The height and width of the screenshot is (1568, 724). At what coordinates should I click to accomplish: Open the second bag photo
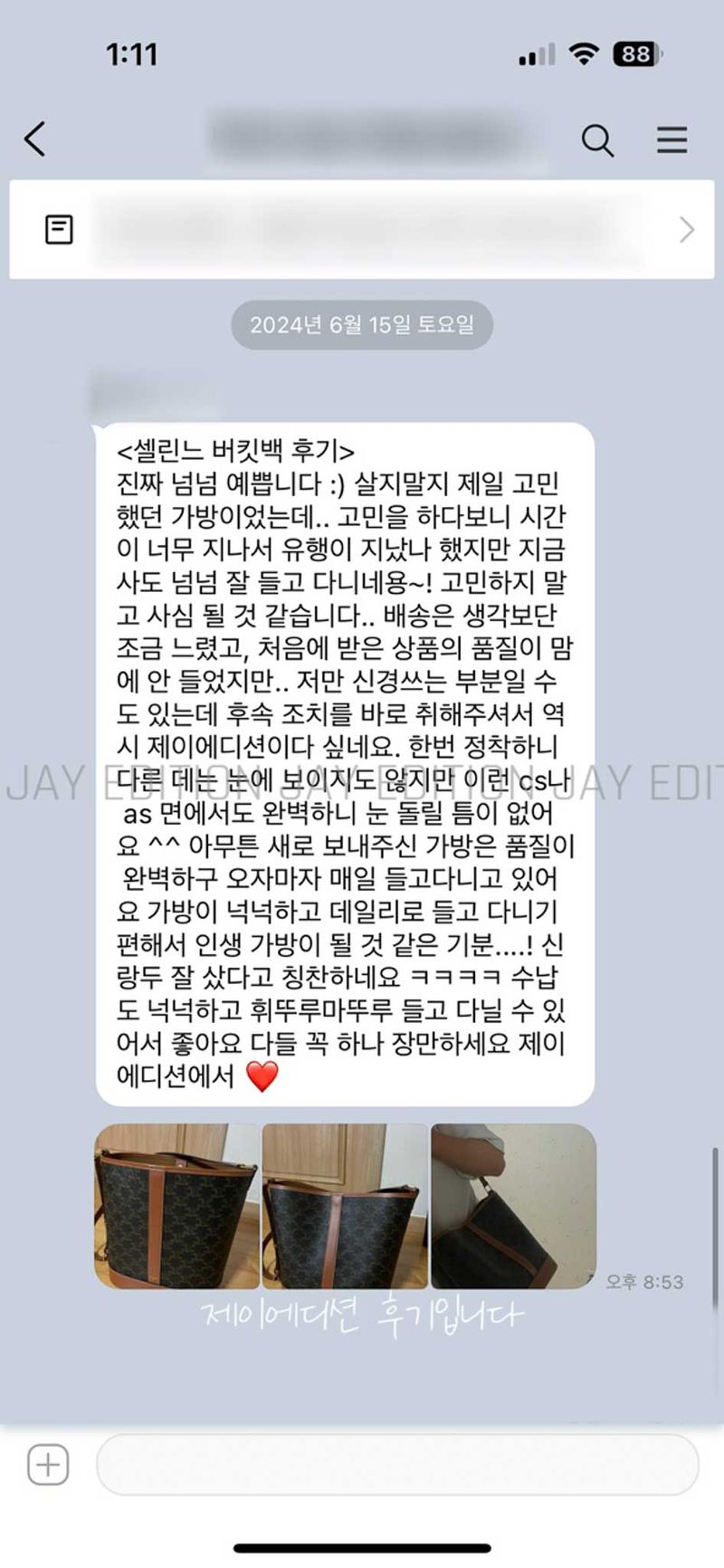click(x=345, y=1206)
